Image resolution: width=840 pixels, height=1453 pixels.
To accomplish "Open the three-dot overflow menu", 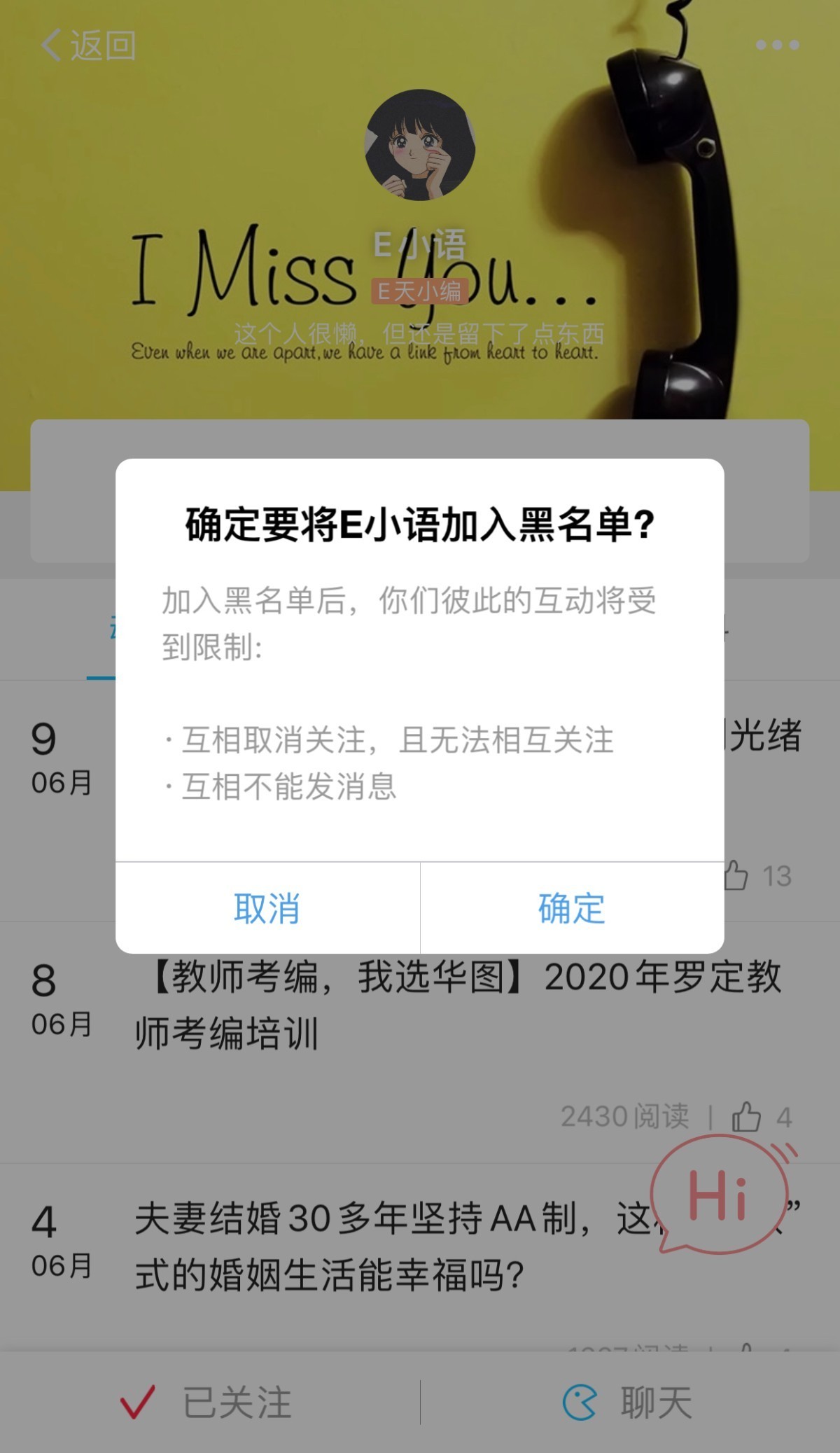I will 777,46.
